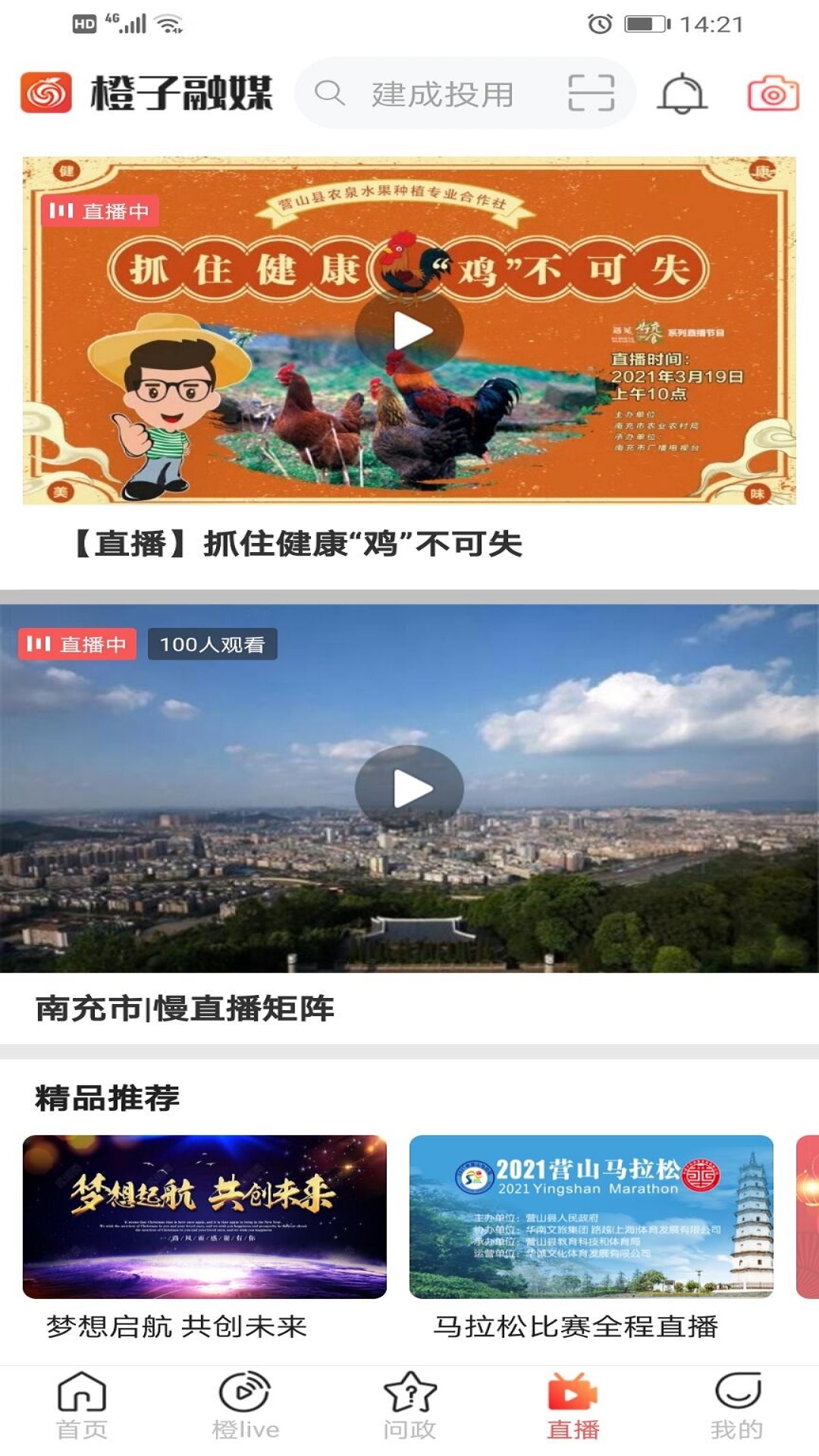Switch to the 橙live tab
The image size is (819, 1456).
point(245,1407)
